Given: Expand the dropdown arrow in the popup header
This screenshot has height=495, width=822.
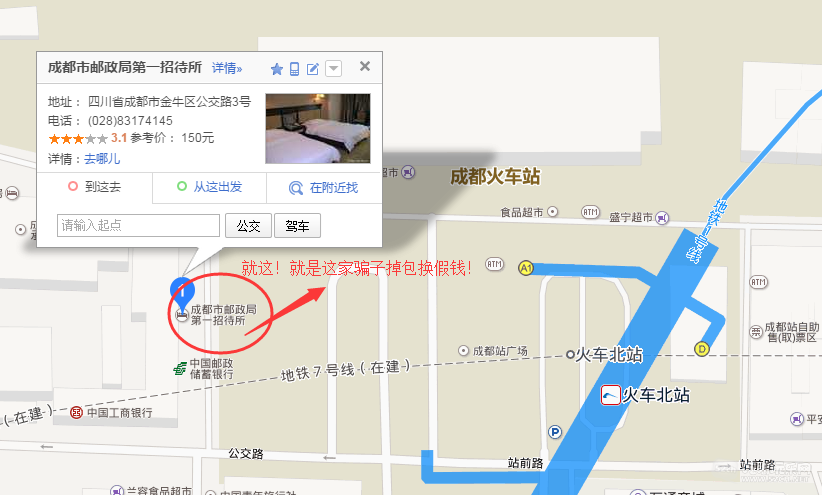Looking at the screenshot, I should coord(334,69).
